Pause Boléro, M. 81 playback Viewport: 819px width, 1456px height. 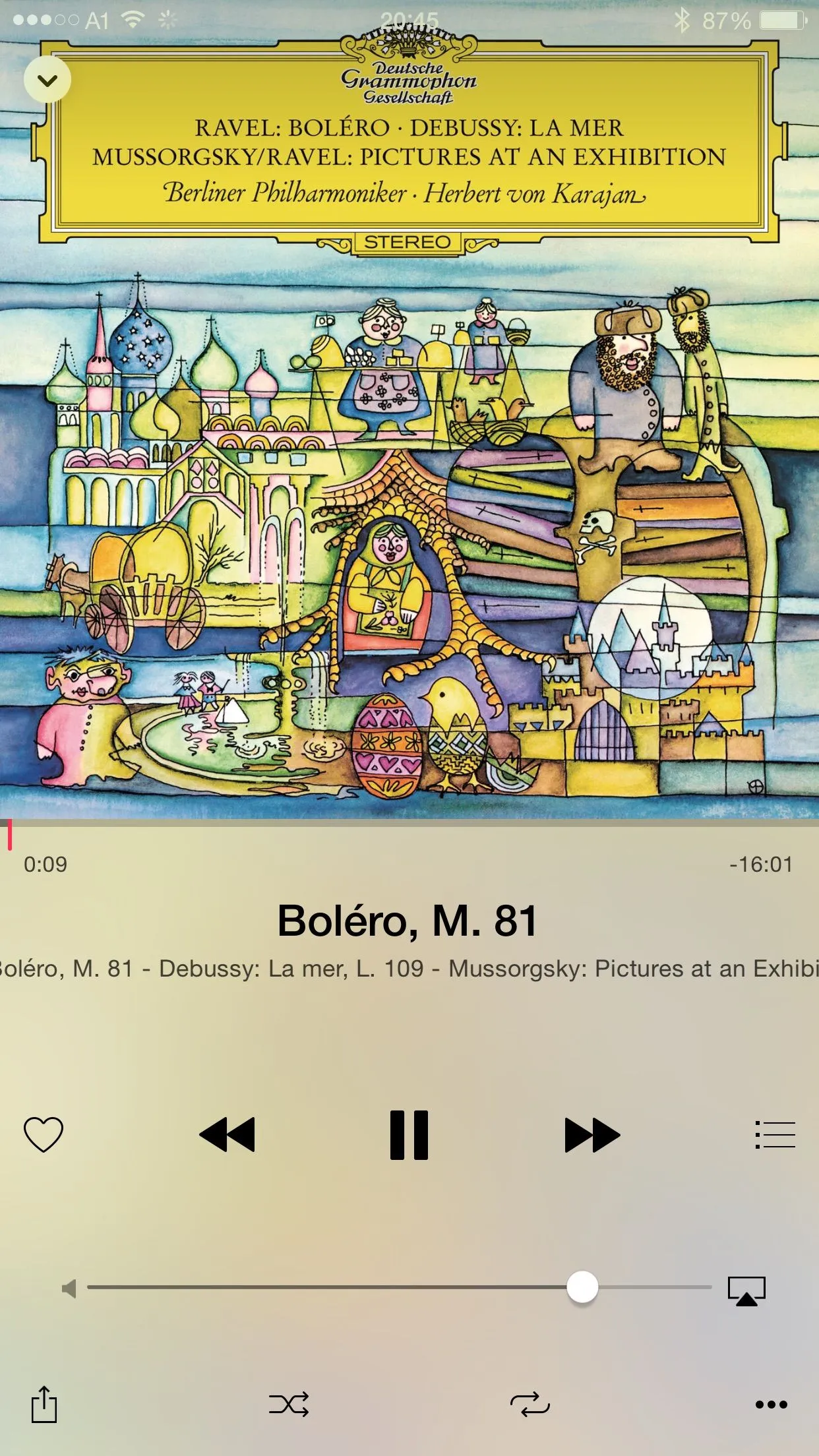pos(409,1135)
